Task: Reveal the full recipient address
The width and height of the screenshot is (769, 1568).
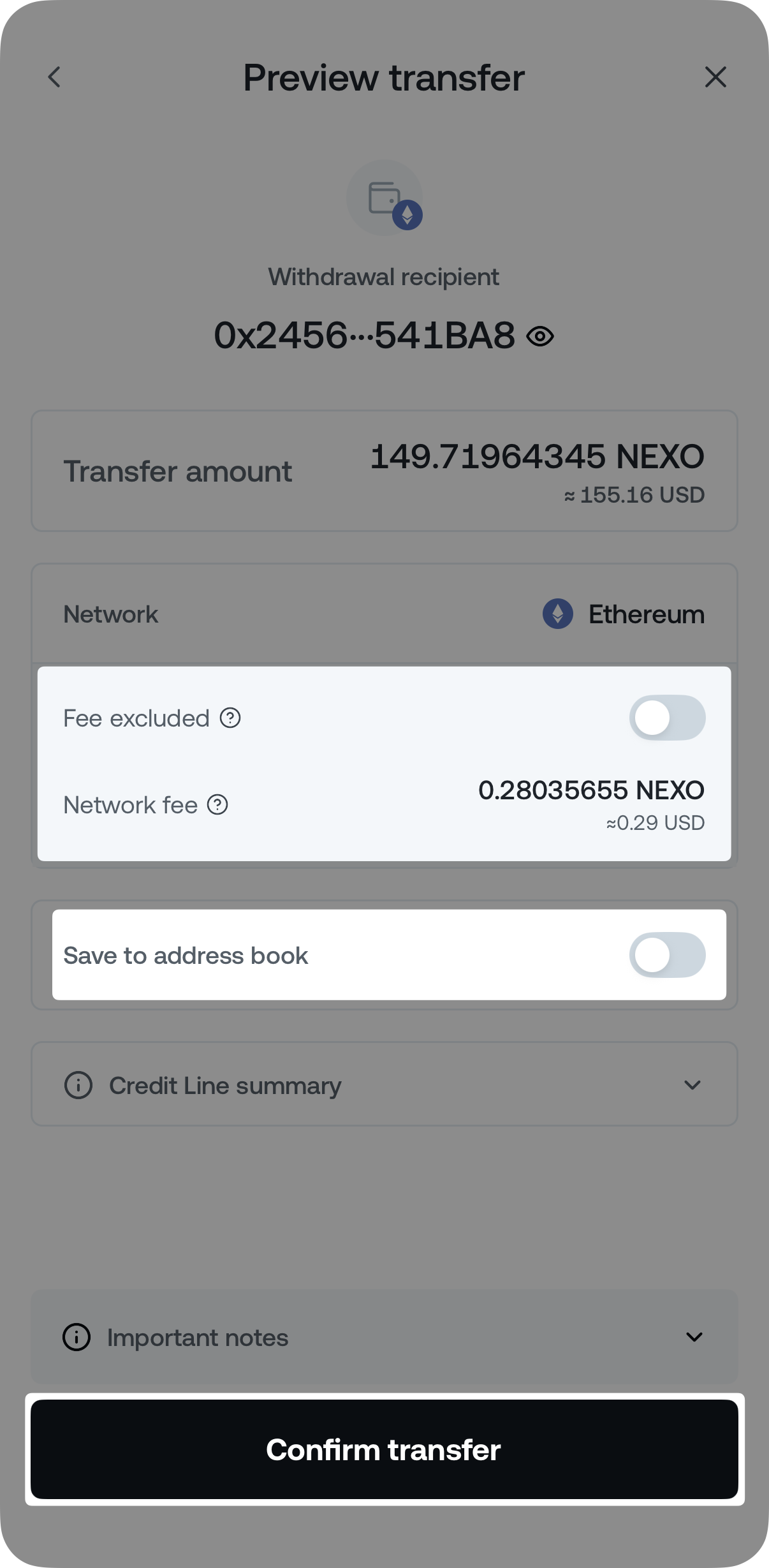Action: (x=540, y=336)
